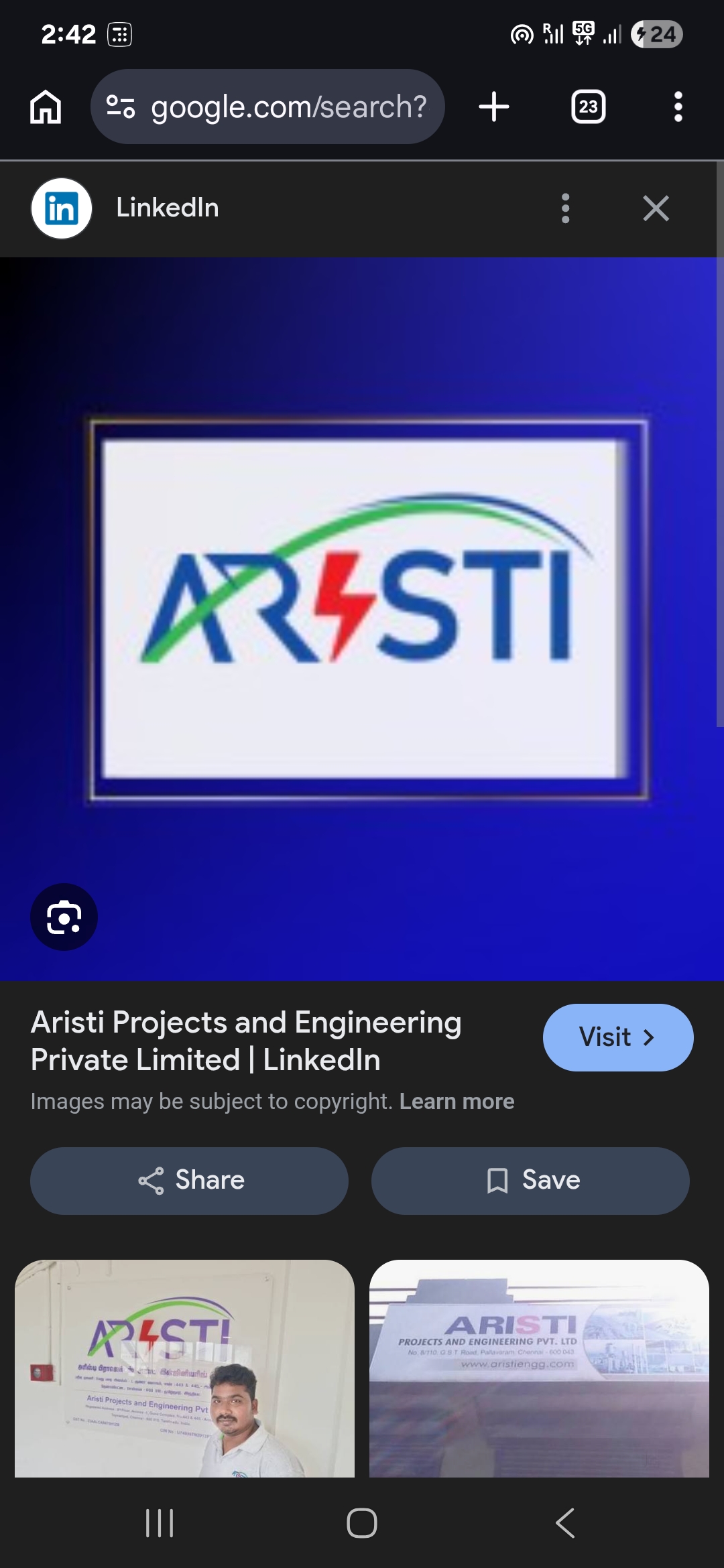Open the image result options menu
Viewport: 724px width, 1568px height.
[565, 208]
